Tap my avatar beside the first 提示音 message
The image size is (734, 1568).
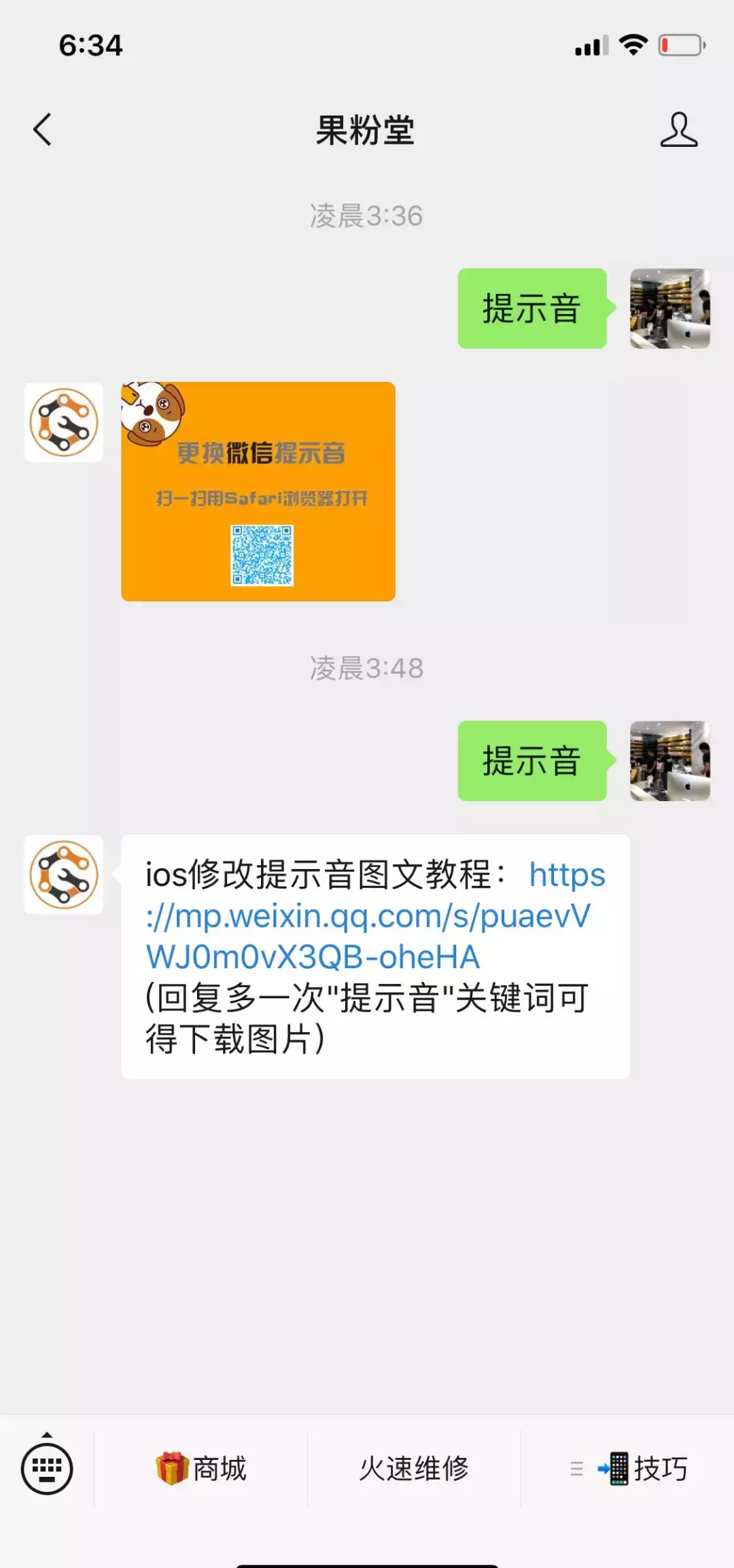[669, 309]
